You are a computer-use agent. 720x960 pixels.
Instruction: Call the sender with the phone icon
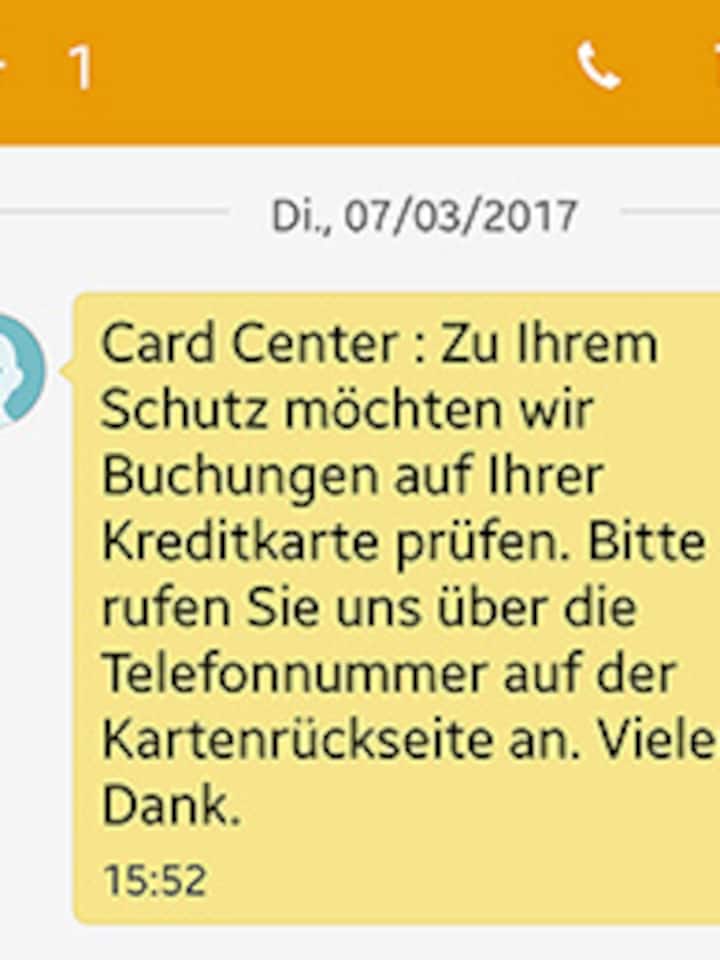599,66
